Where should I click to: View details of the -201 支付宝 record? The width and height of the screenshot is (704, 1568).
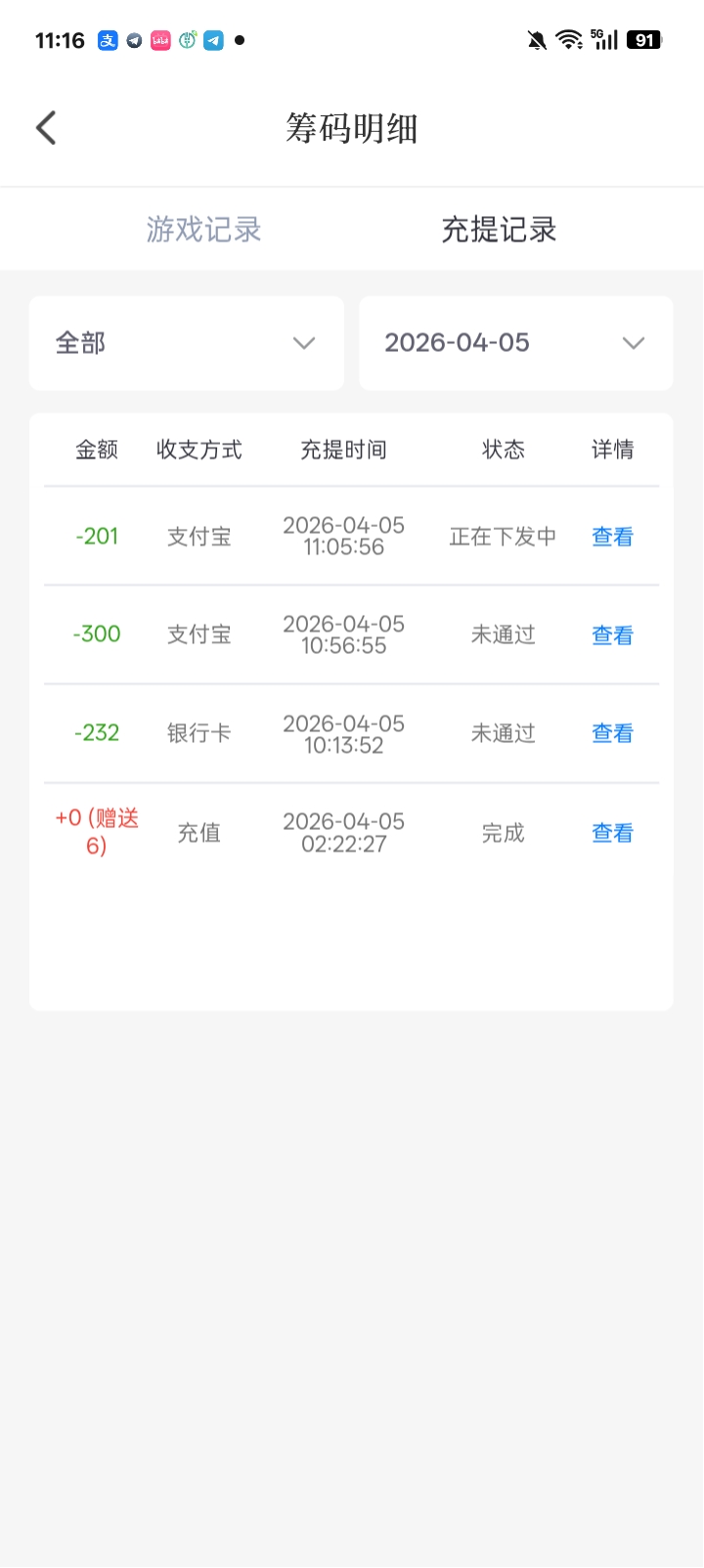pyautogui.click(x=612, y=537)
